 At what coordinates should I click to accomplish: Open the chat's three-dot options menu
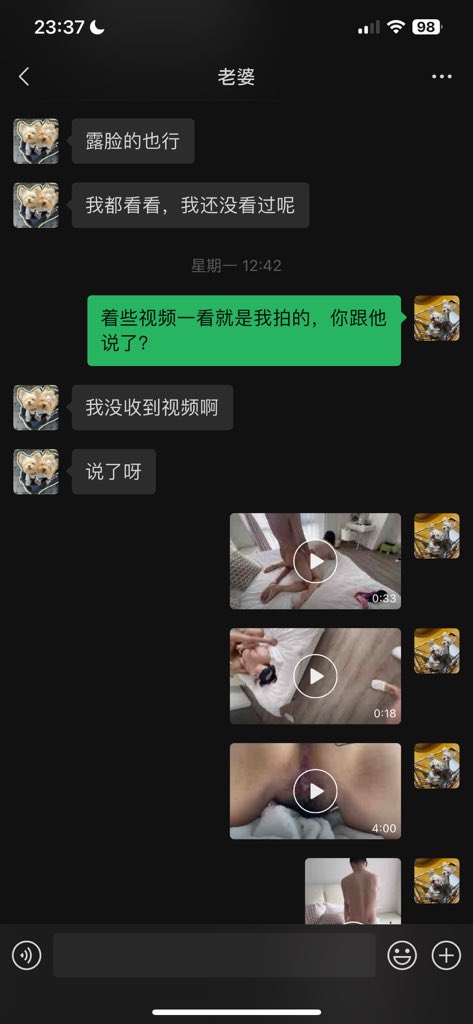tap(442, 76)
